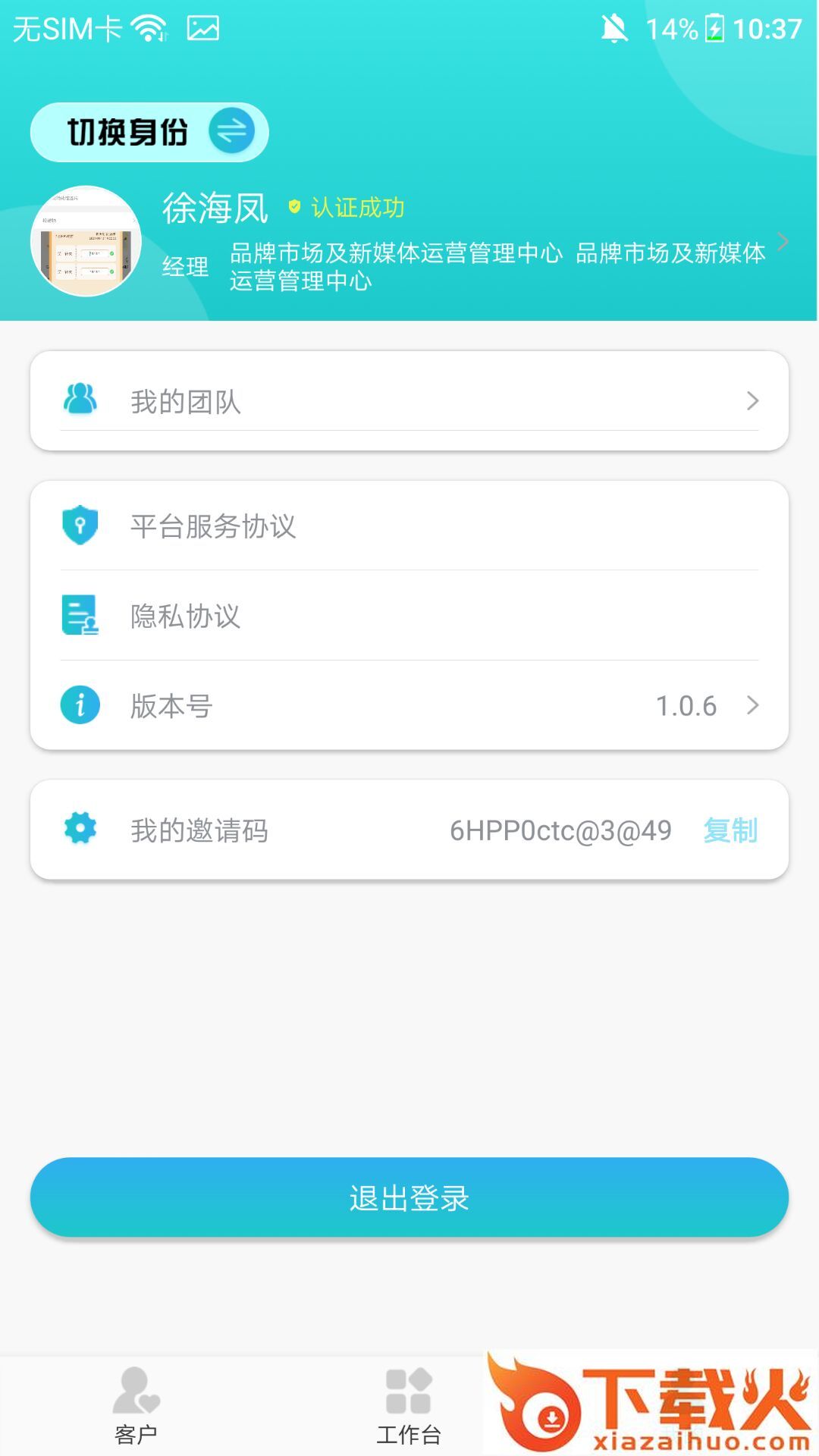Open 我的团队 row

pyautogui.click(x=409, y=401)
